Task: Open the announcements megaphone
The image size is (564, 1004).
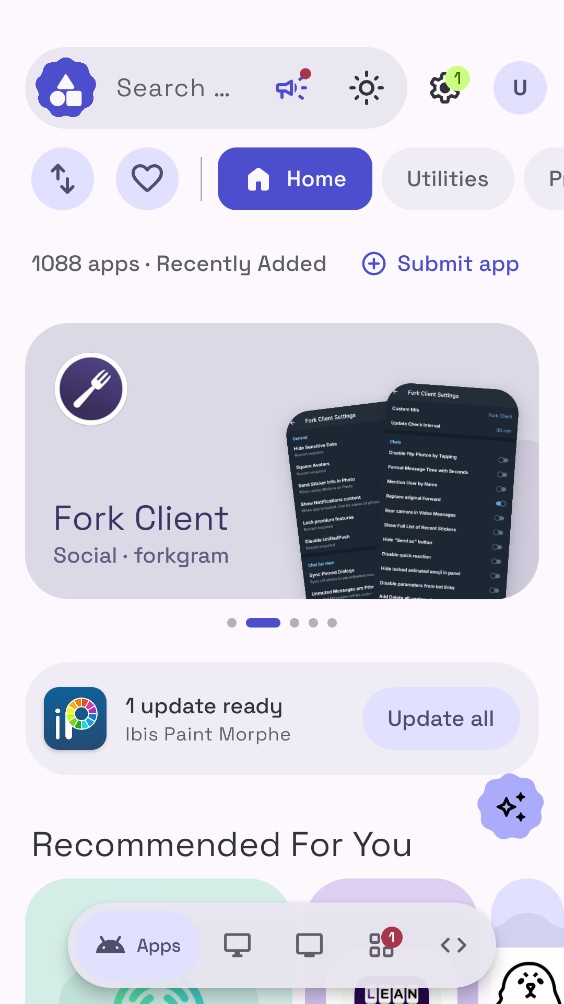Action: 292,87
